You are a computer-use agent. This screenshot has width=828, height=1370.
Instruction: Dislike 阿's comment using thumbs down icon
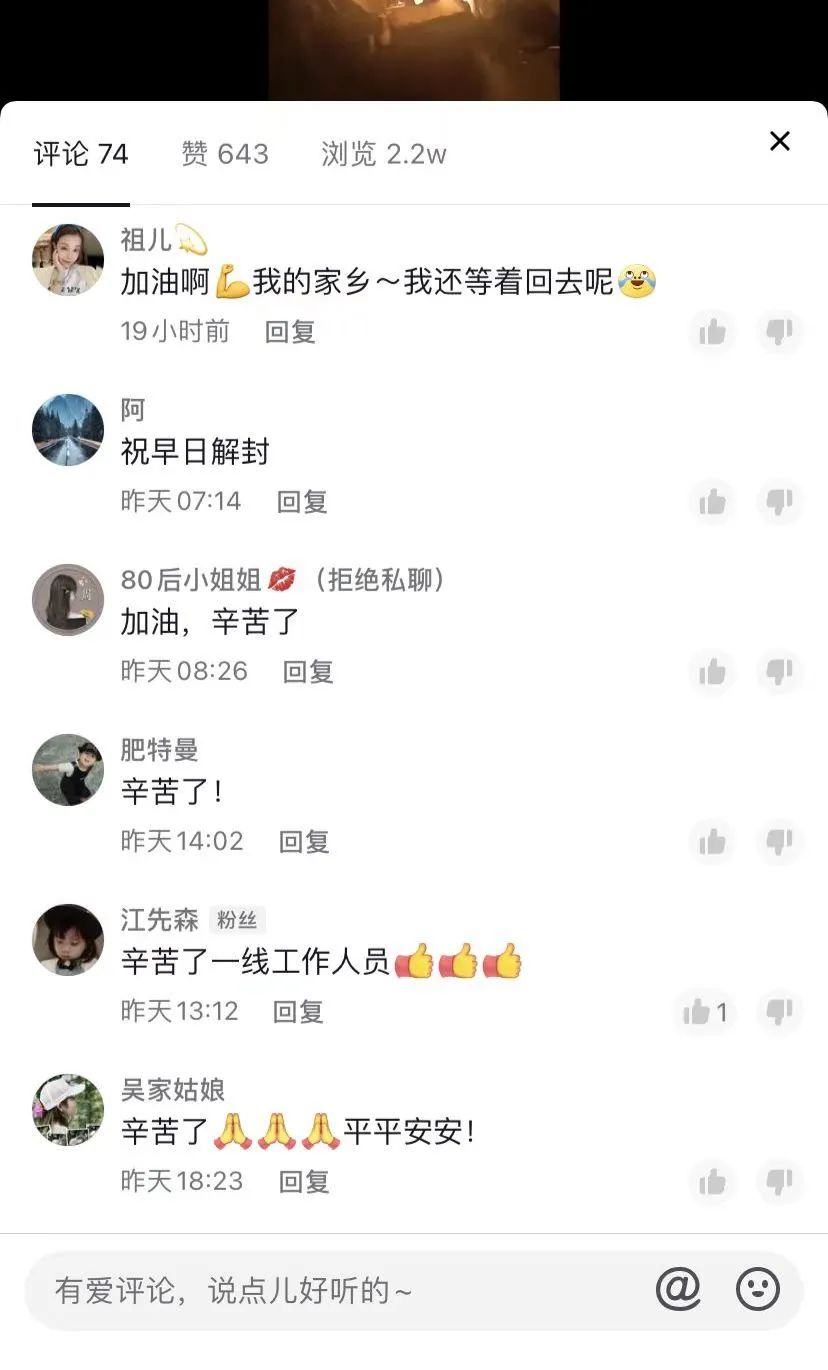[x=780, y=503]
